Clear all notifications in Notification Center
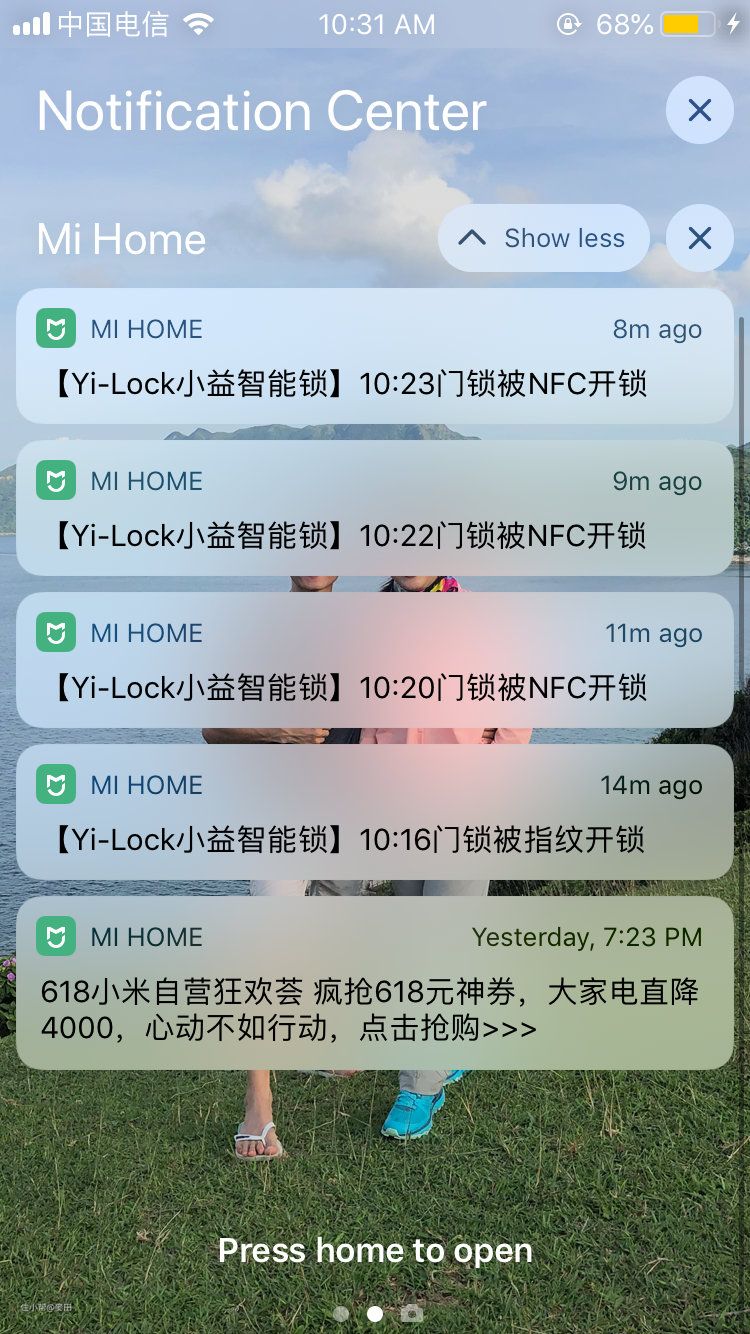Image resolution: width=750 pixels, height=1334 pixels. (x=699, y=110)
